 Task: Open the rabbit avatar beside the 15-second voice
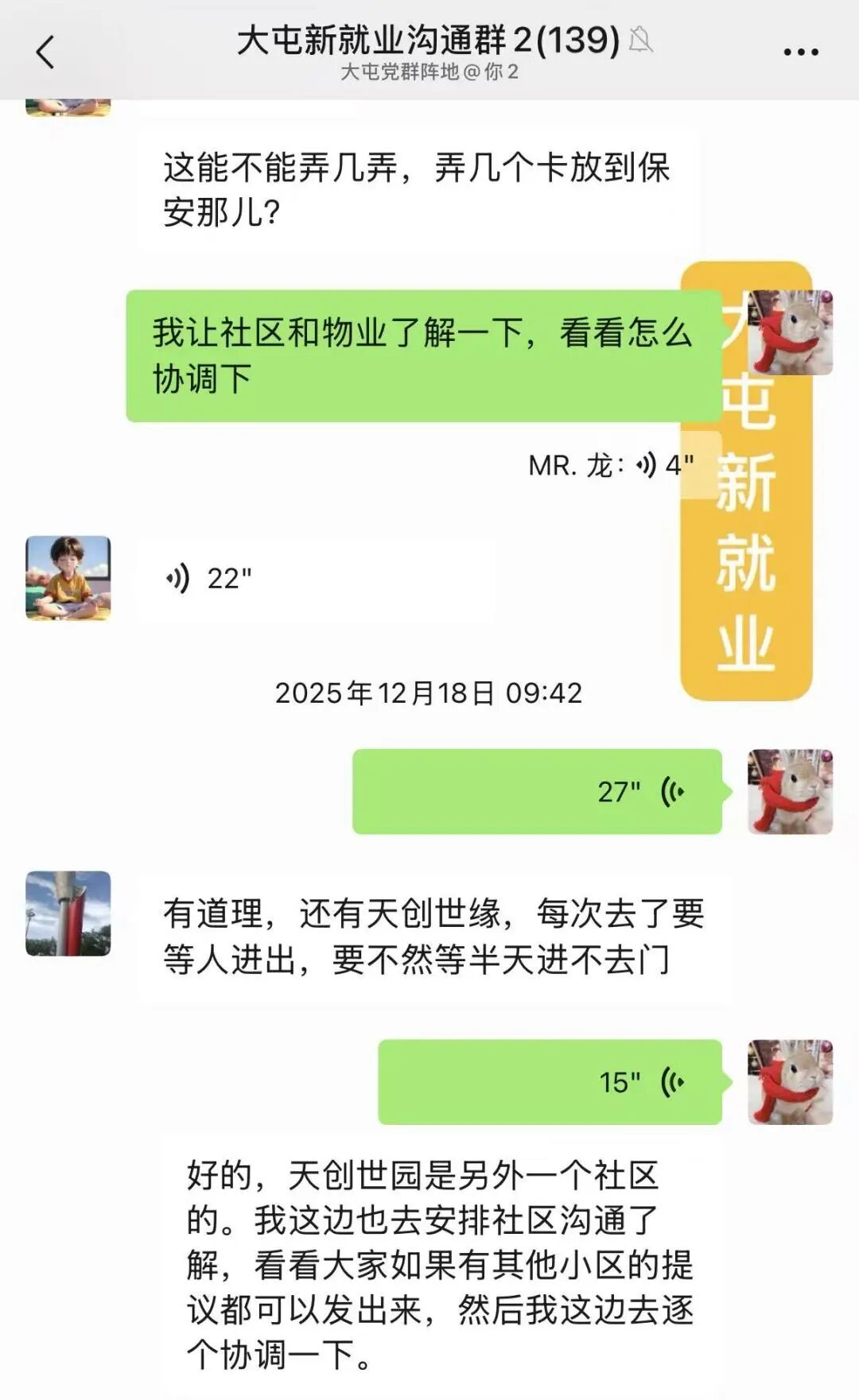tap(790, 1082)
